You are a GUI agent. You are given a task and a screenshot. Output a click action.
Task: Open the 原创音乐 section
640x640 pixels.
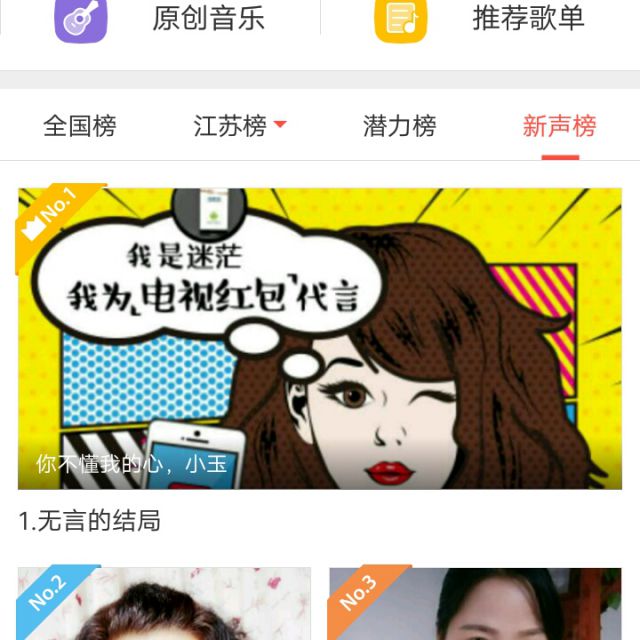coord(160,20)
